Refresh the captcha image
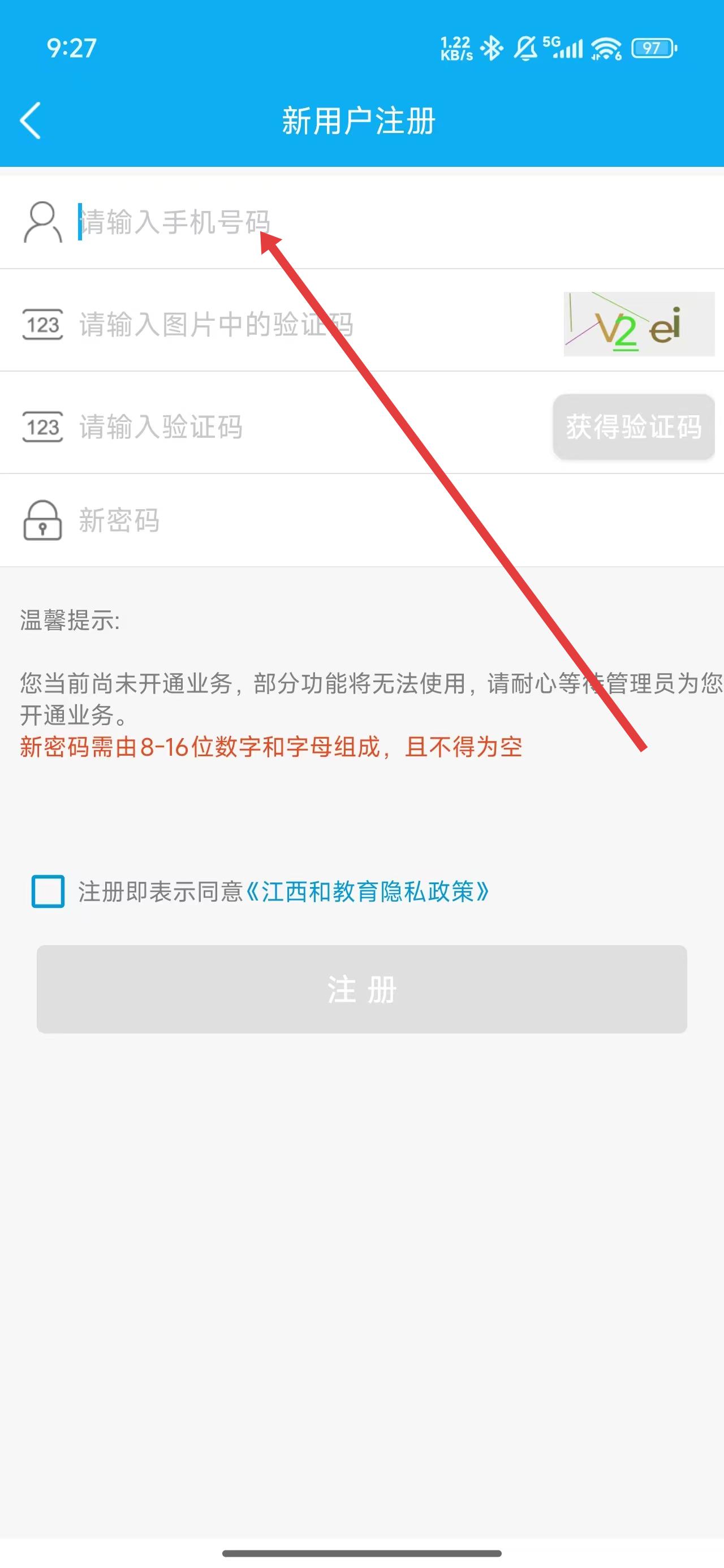The image size is (724, 1568). pos(638,325)
